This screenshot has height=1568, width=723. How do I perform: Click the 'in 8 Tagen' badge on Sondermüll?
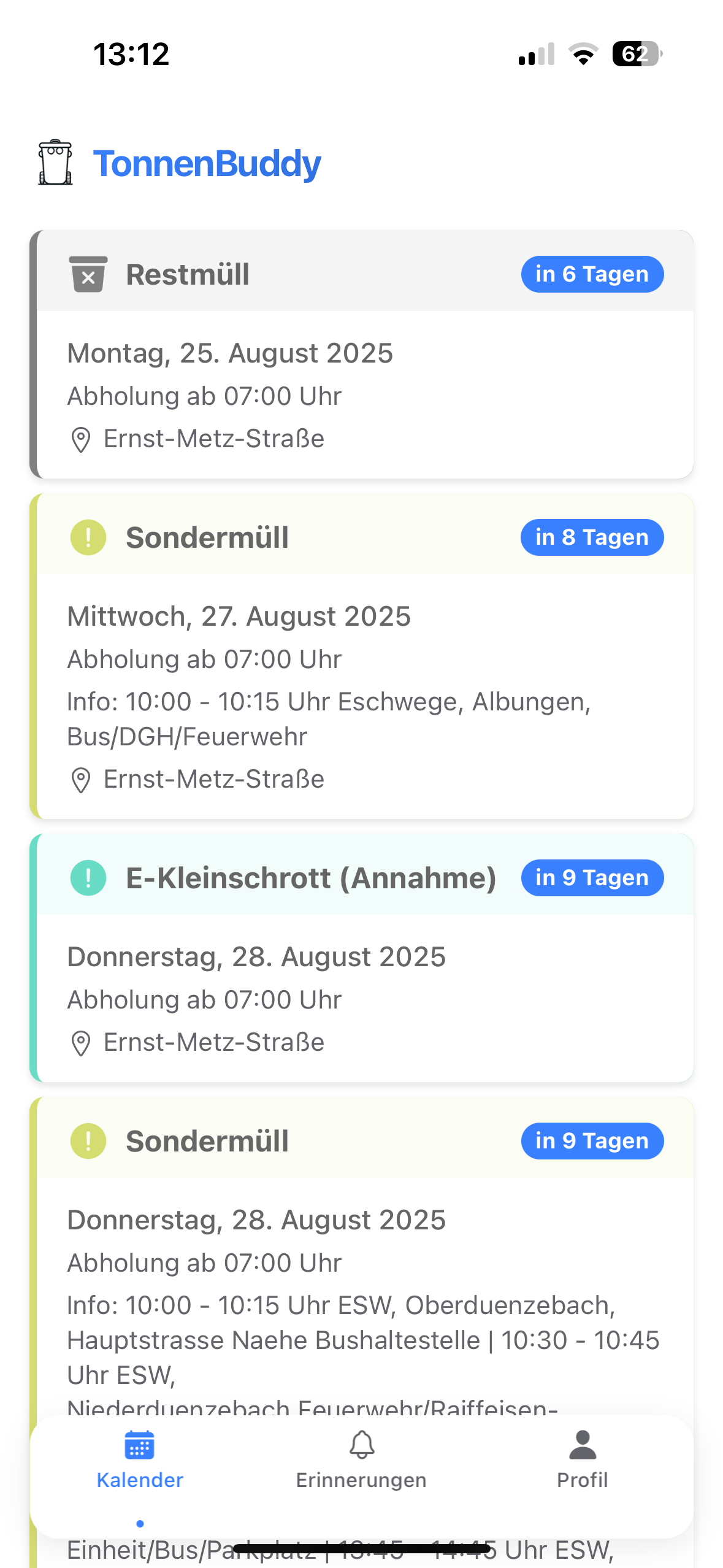click(591, 537)
